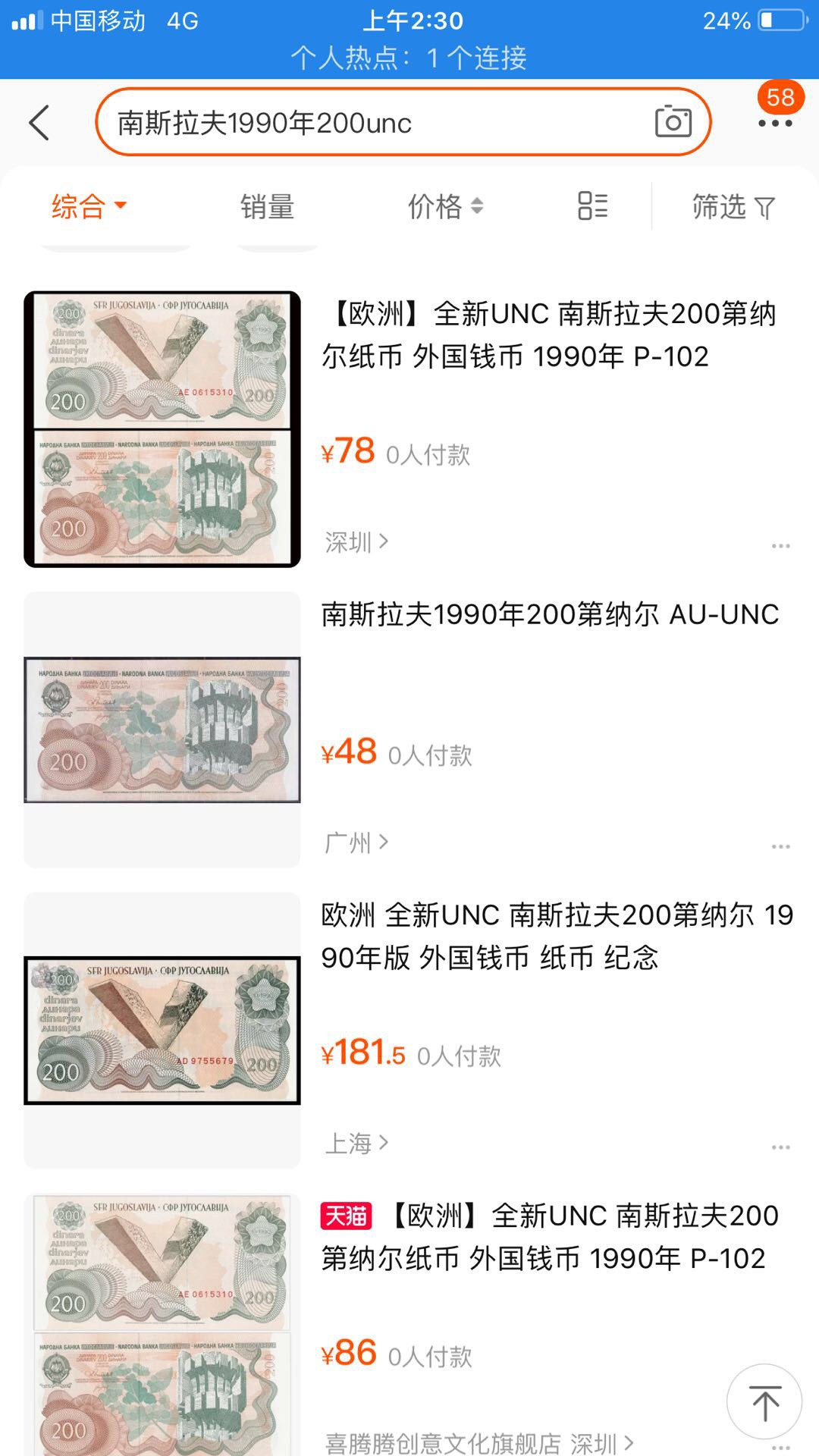Open more options for the ¥48 item
819x1456 pixels.
point(780,846)
